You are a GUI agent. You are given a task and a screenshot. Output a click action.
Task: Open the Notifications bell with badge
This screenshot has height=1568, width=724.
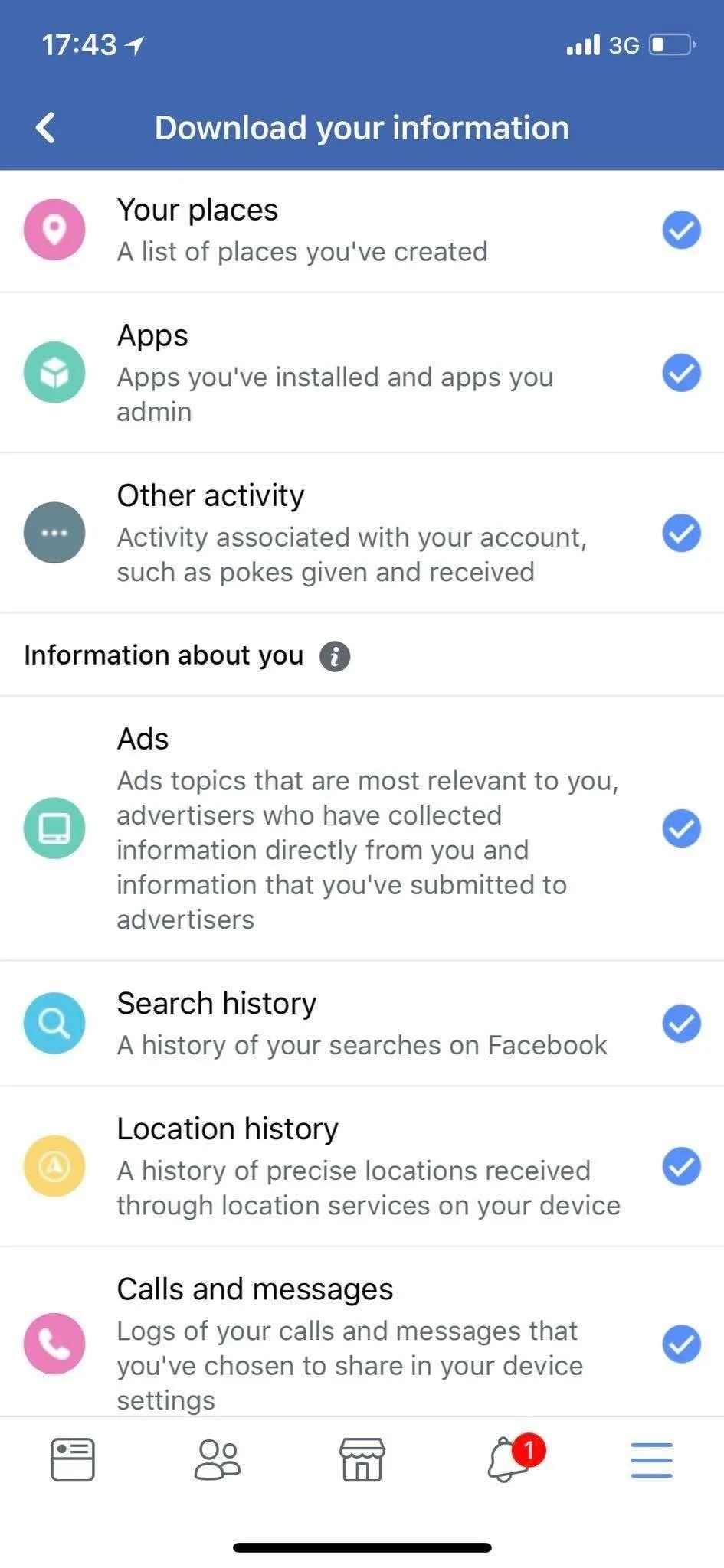pos(506,1459)
